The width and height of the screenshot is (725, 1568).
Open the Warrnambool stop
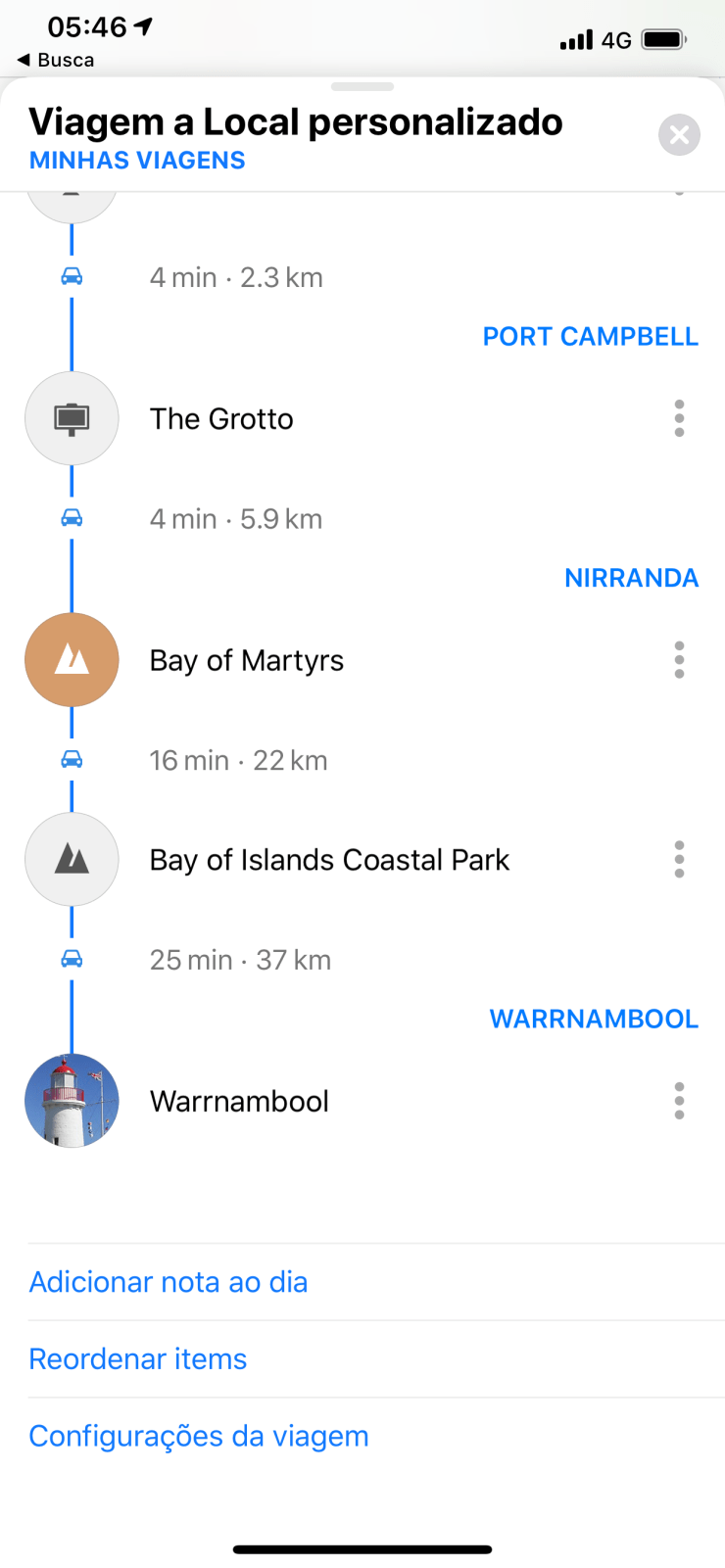[239, 1102]
